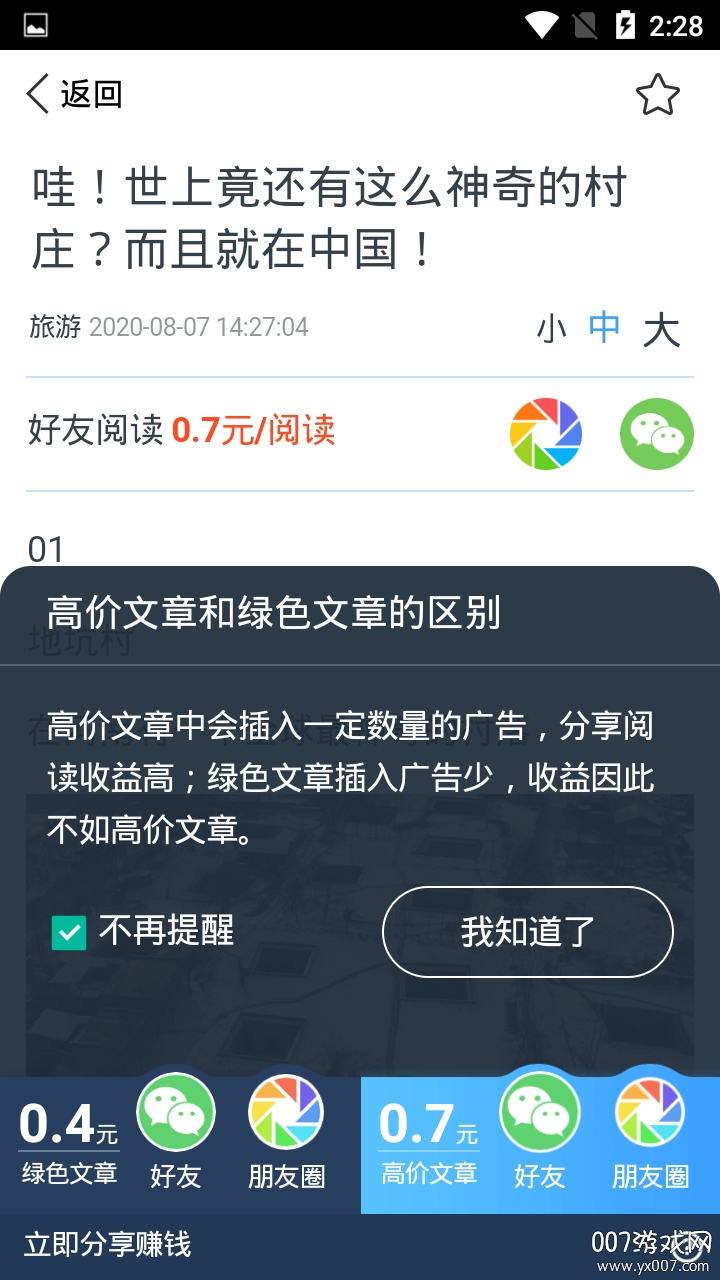The width and height of the screenshot is (720, 1280).
Task: Tap the 朋友圈 pinwheel icon in the 绿色文章 section
Action: [x=286, y=1112]
